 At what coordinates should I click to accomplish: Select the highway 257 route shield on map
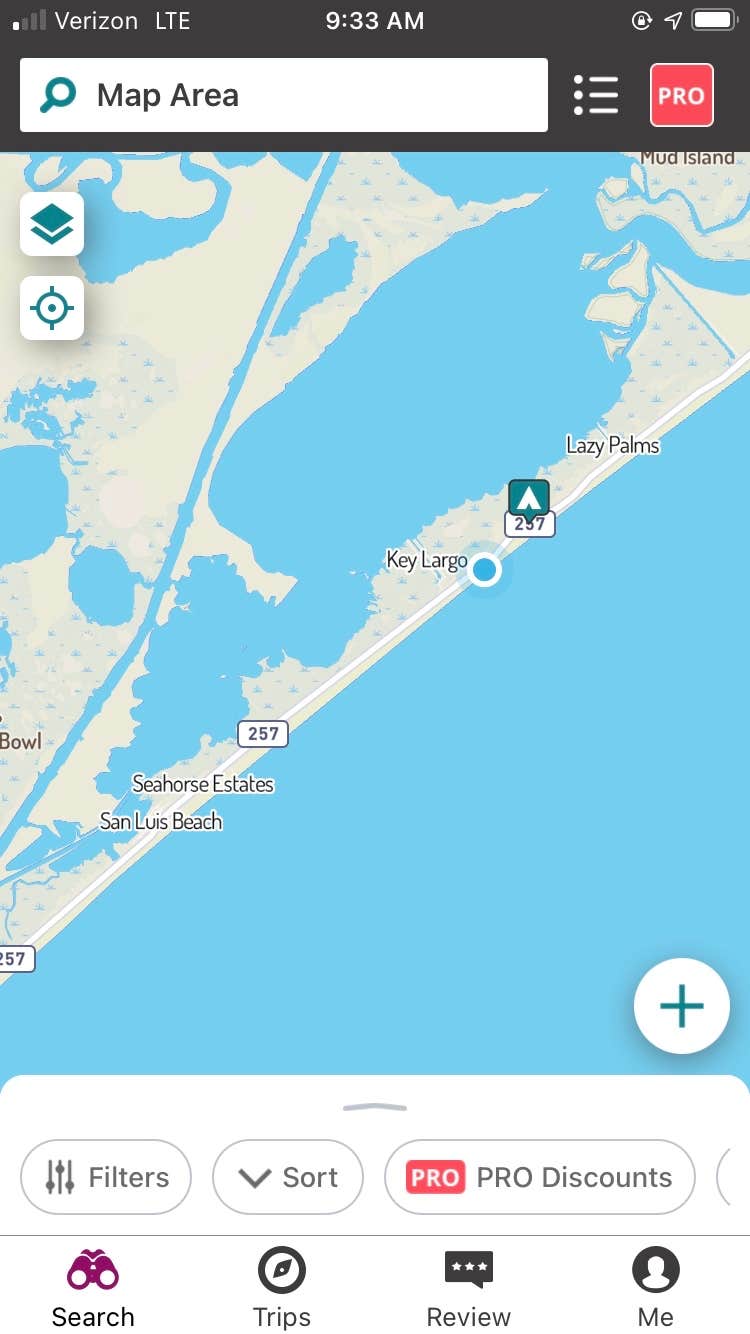(262, 734)
